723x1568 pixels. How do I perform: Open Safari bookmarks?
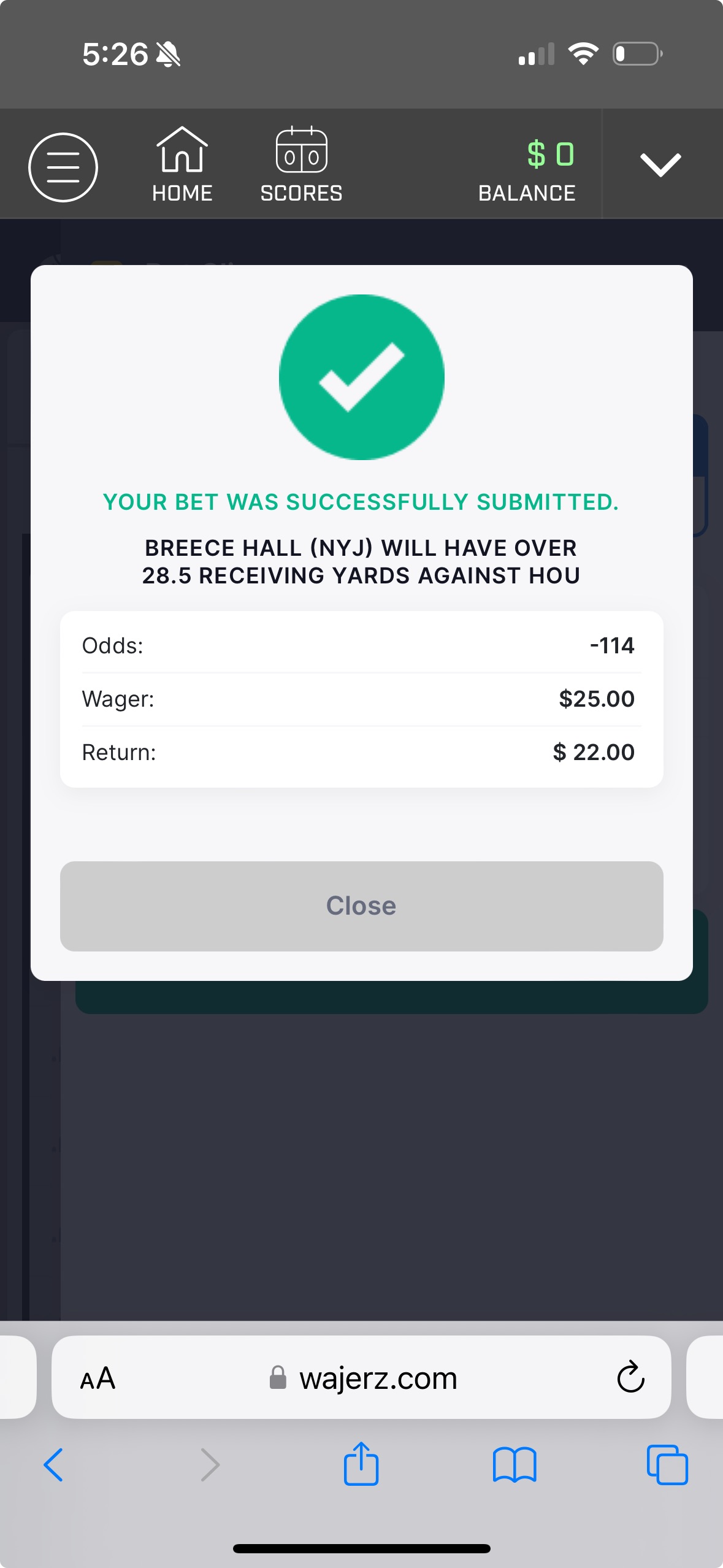515,1465
